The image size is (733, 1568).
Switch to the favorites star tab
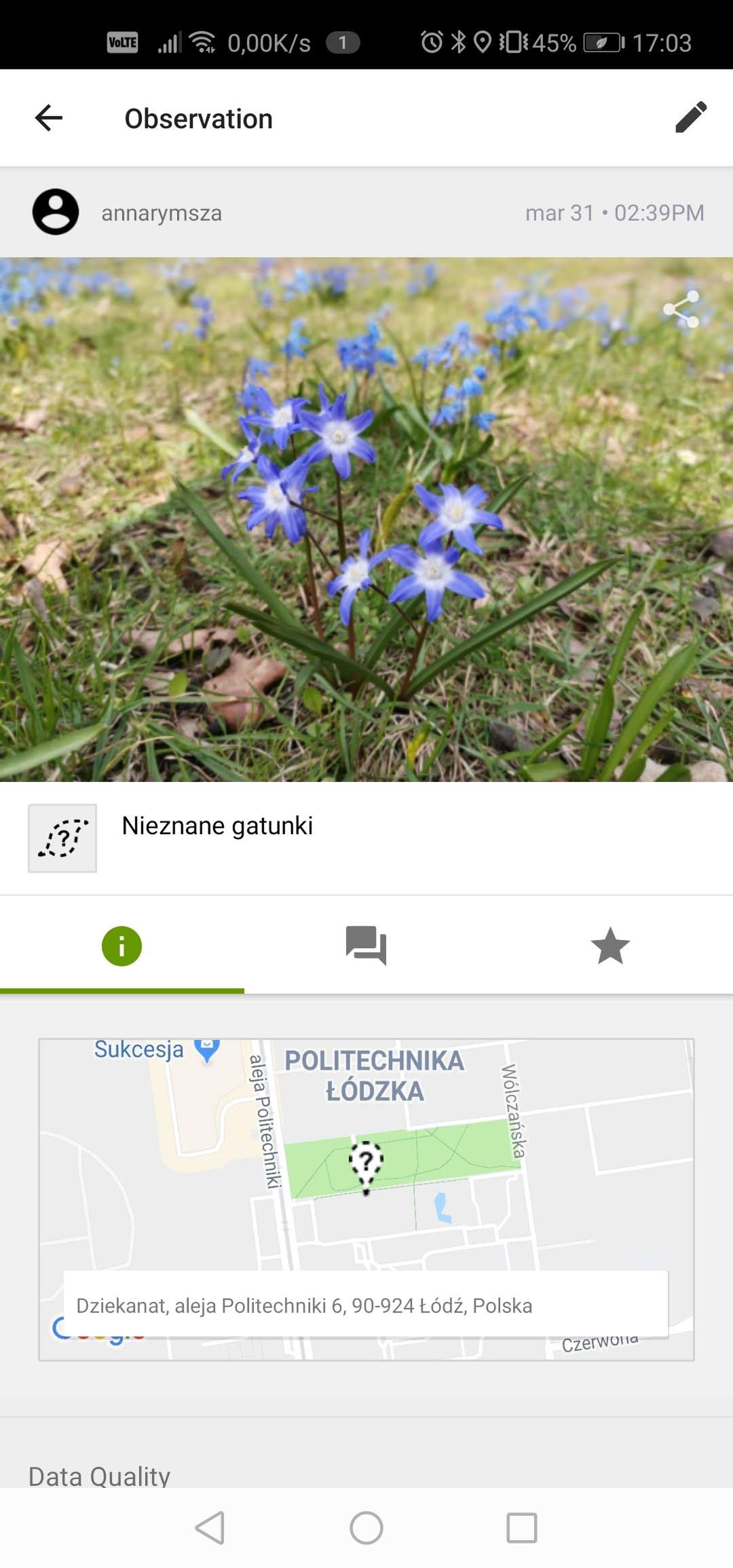click(x=610, y=946)
